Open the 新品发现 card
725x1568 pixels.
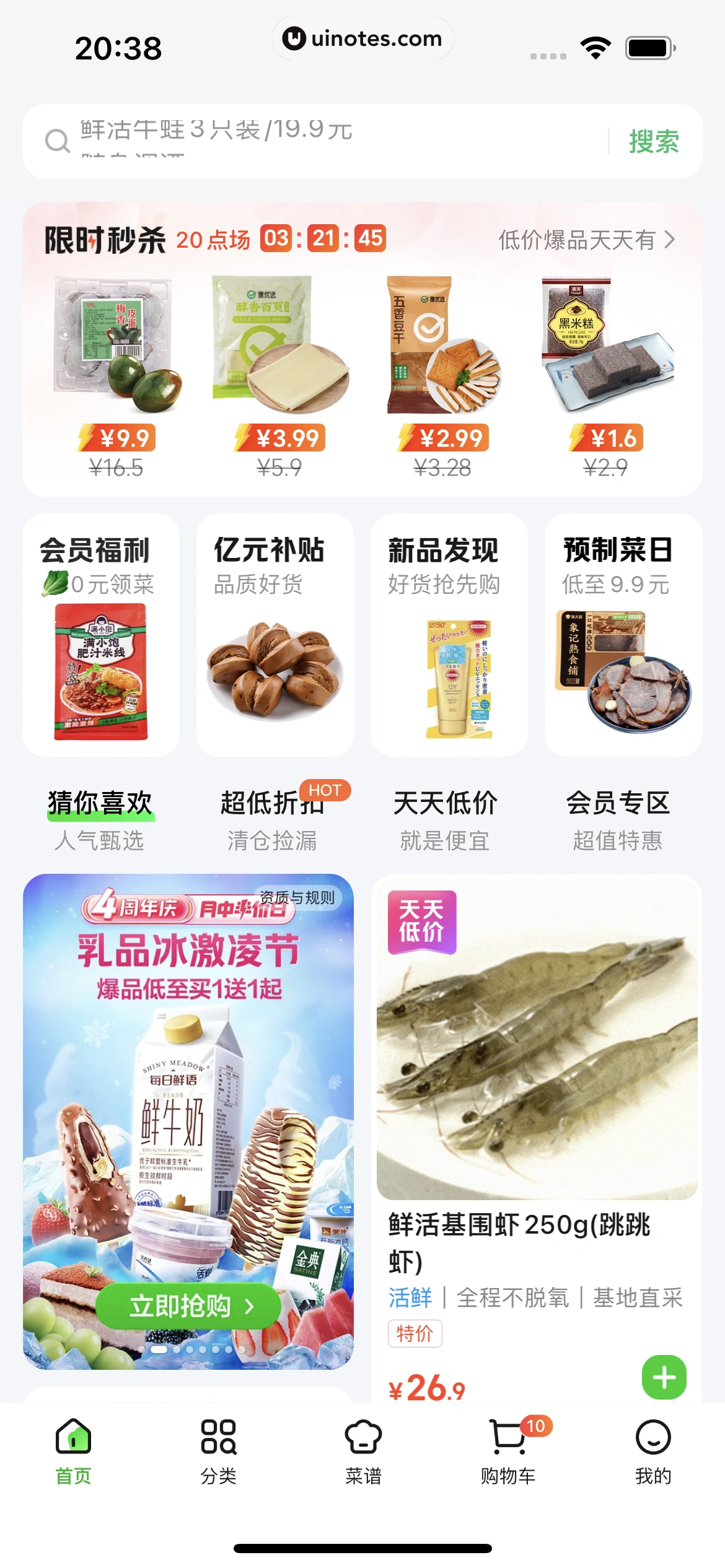tap(449, 634)
